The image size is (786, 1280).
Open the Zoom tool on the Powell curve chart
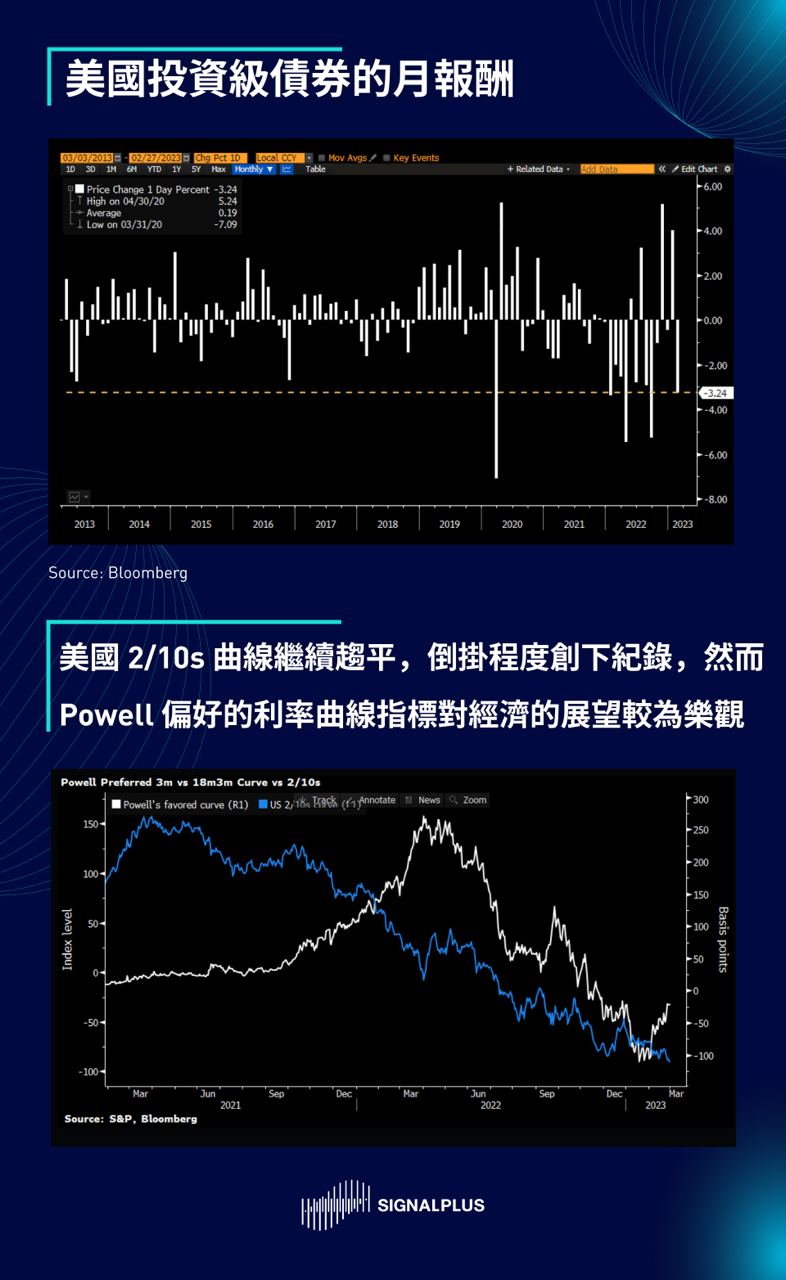(468, 801)
